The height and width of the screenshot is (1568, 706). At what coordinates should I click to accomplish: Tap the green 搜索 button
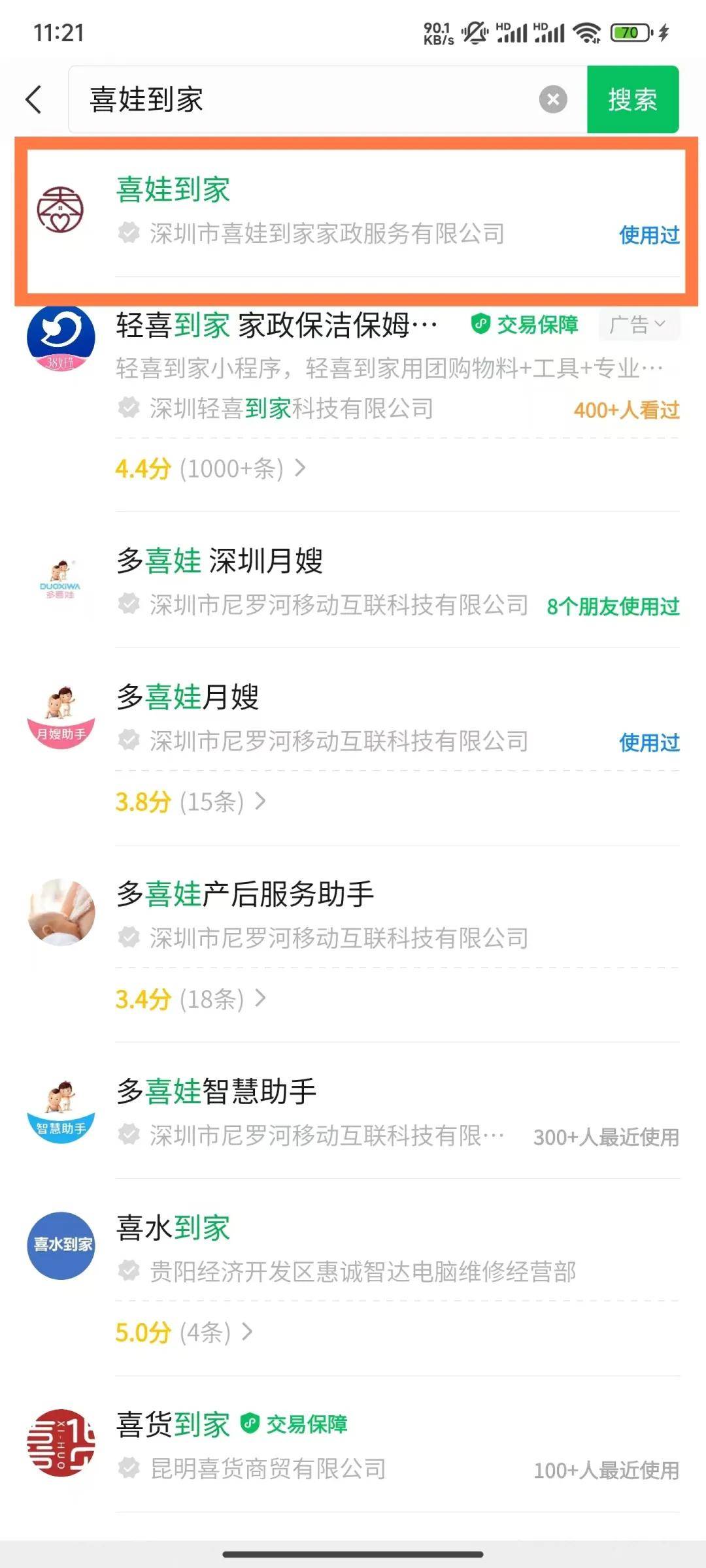pos(632,100)
